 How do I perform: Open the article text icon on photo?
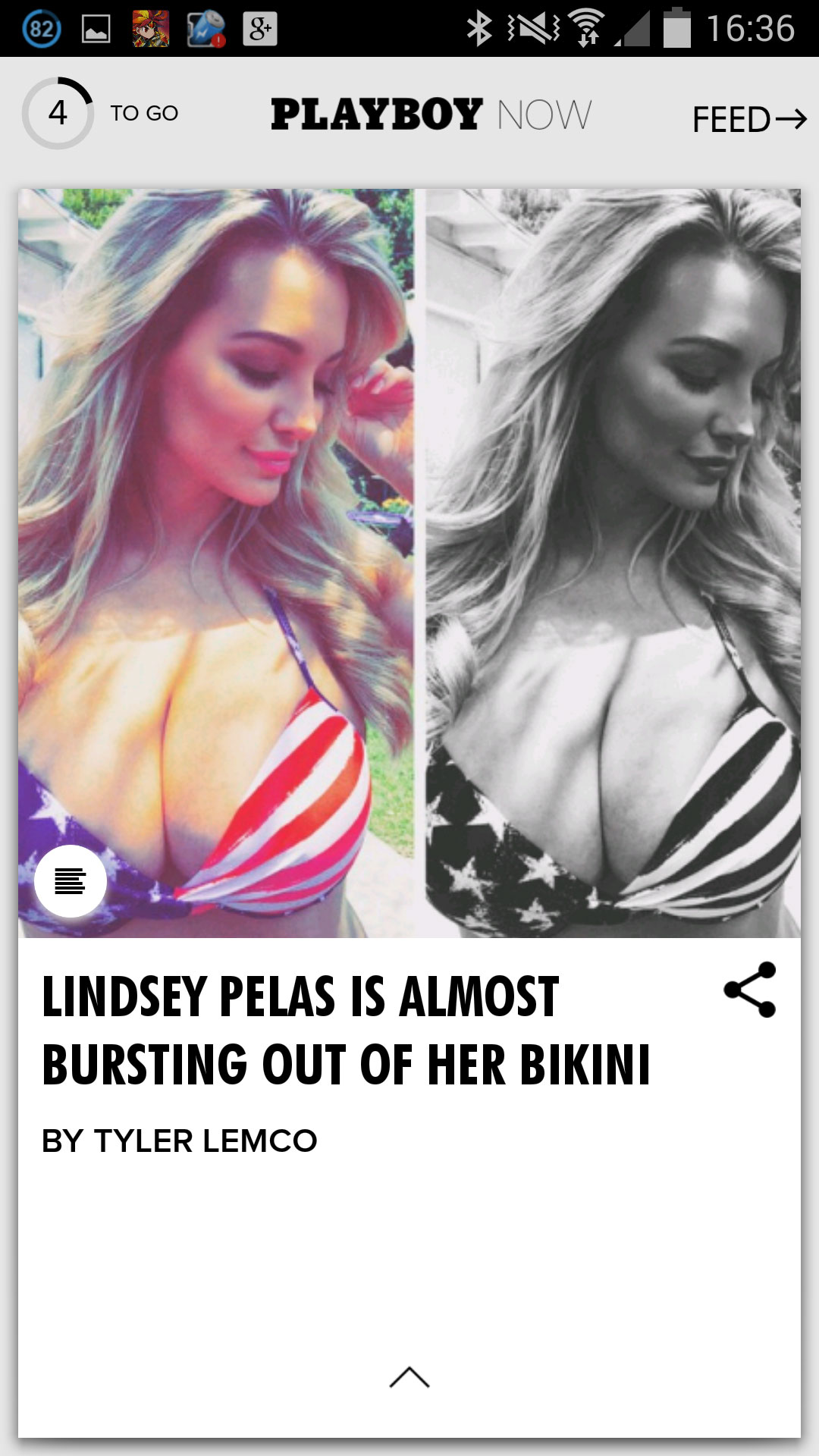tap(71, 881)
